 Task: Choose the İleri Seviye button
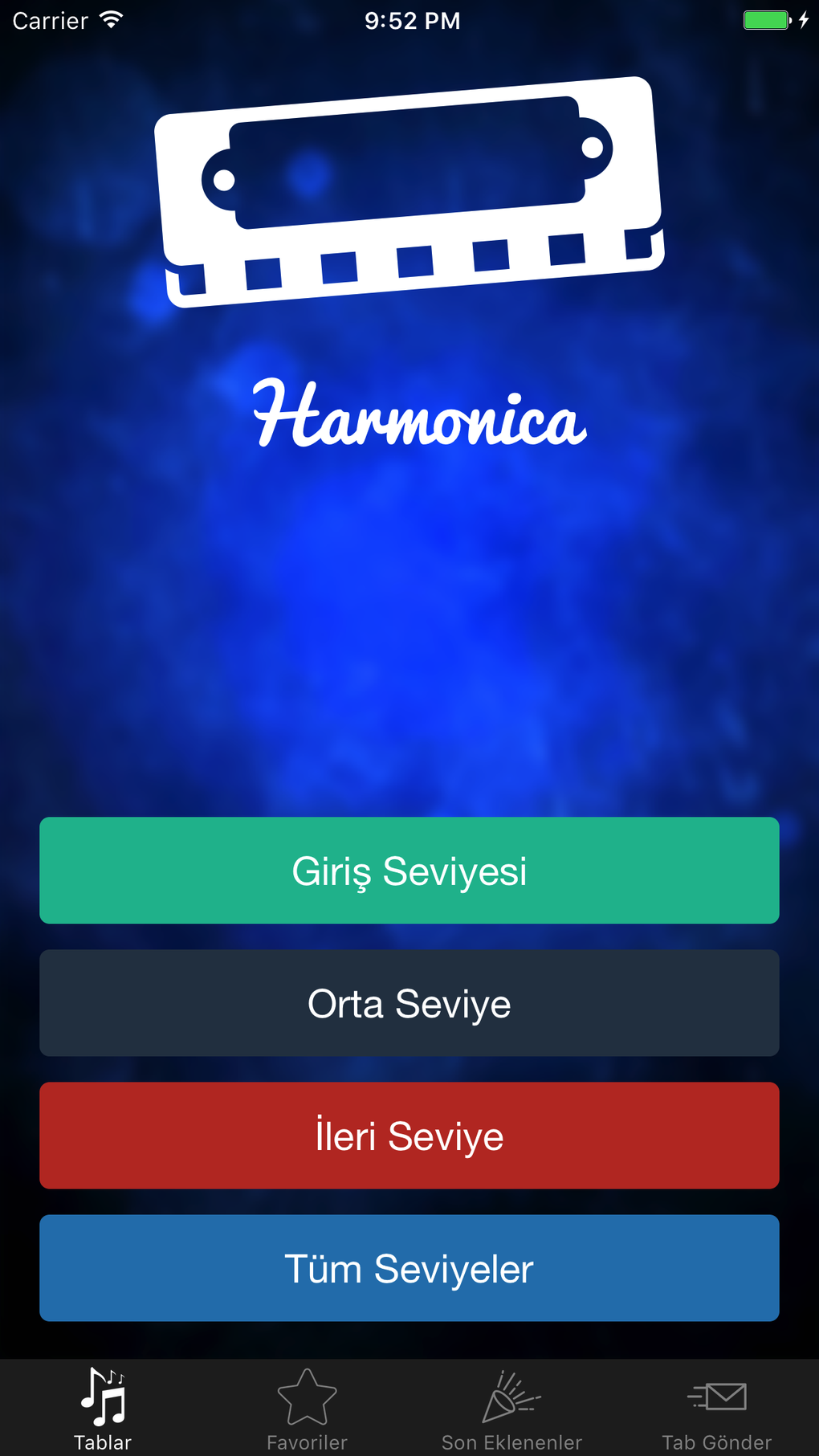point(409,1136)
